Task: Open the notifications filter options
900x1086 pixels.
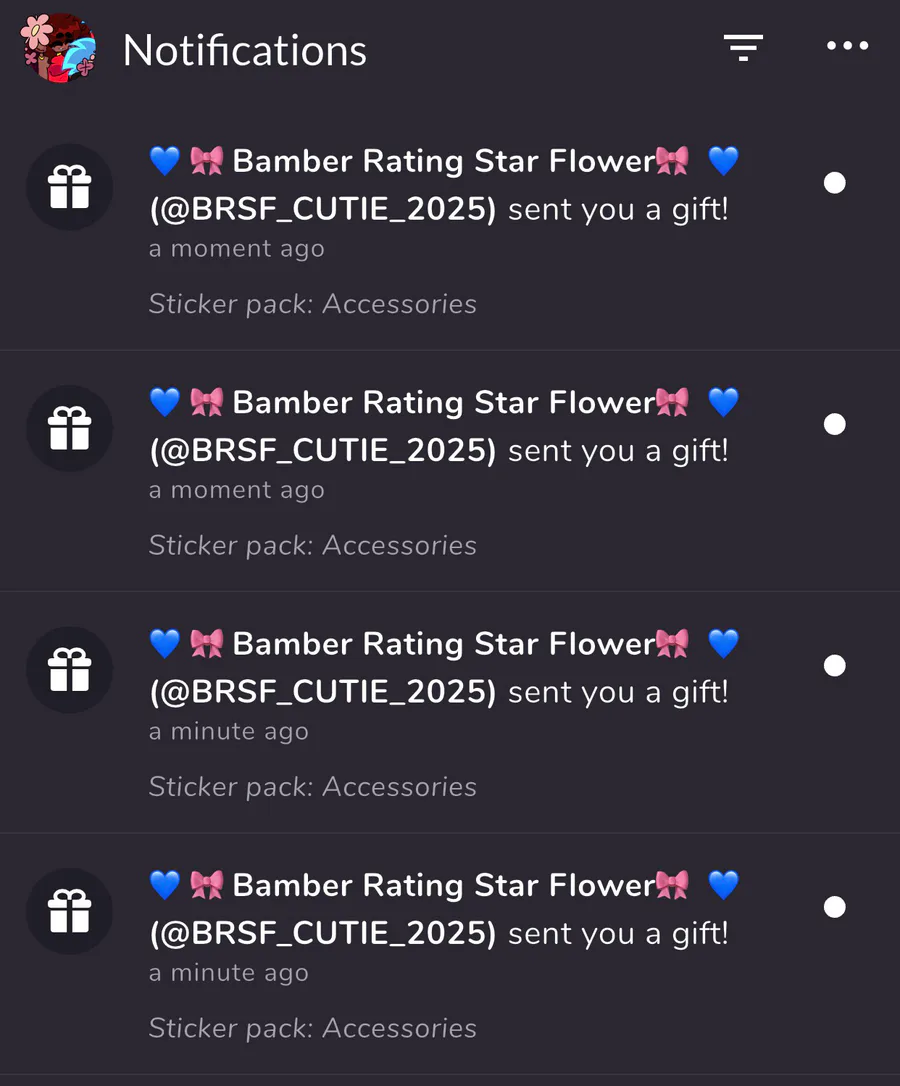Action: 743,47
